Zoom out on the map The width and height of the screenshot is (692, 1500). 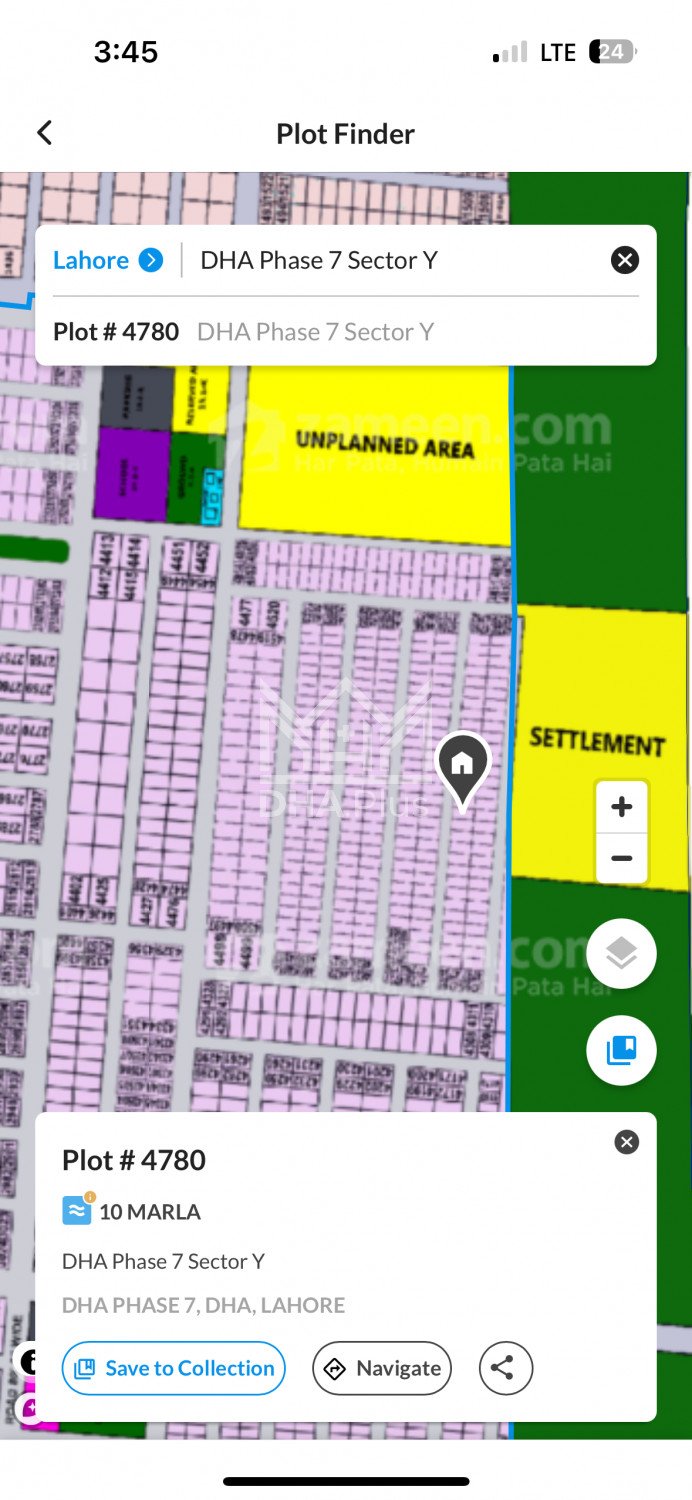621,858
